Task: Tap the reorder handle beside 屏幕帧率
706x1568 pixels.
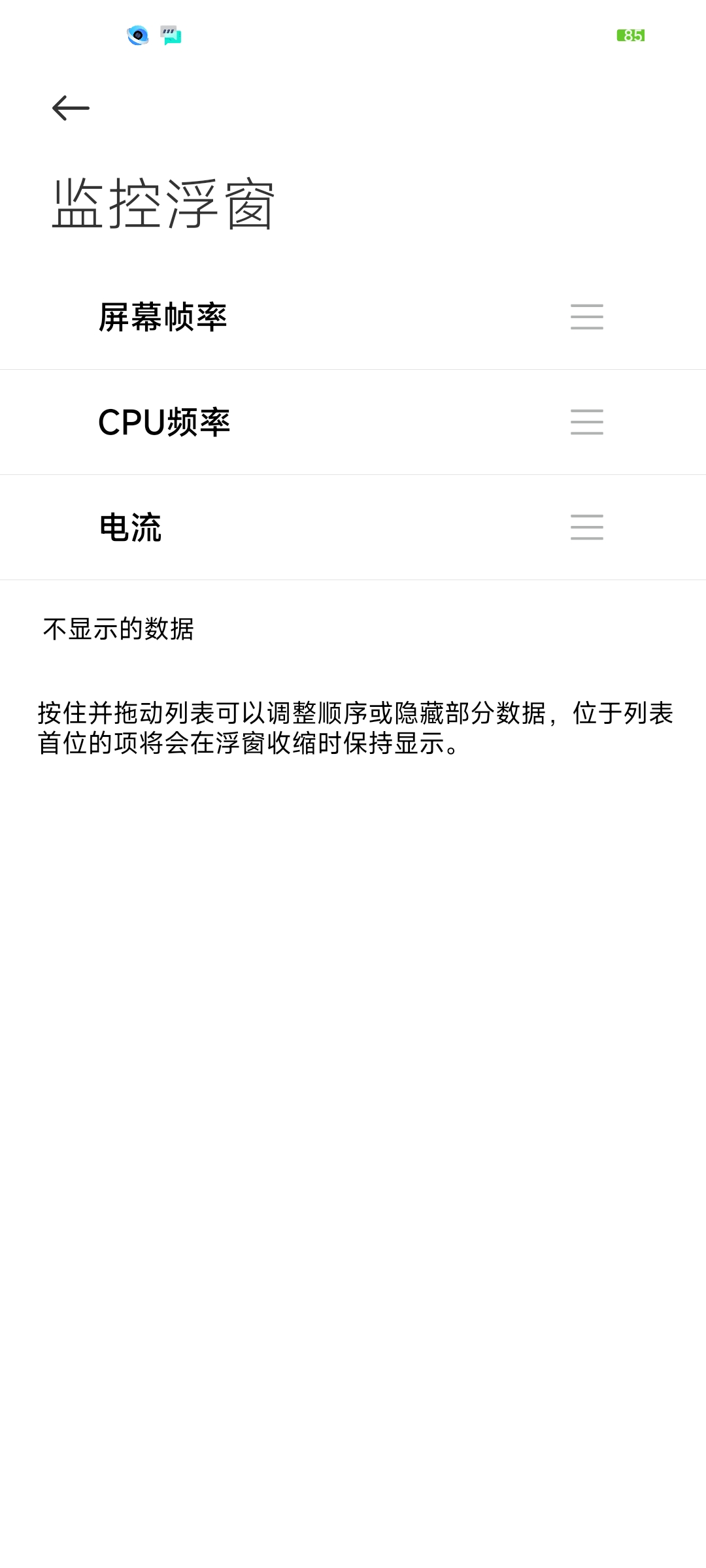Action: [x=587, y=317]
